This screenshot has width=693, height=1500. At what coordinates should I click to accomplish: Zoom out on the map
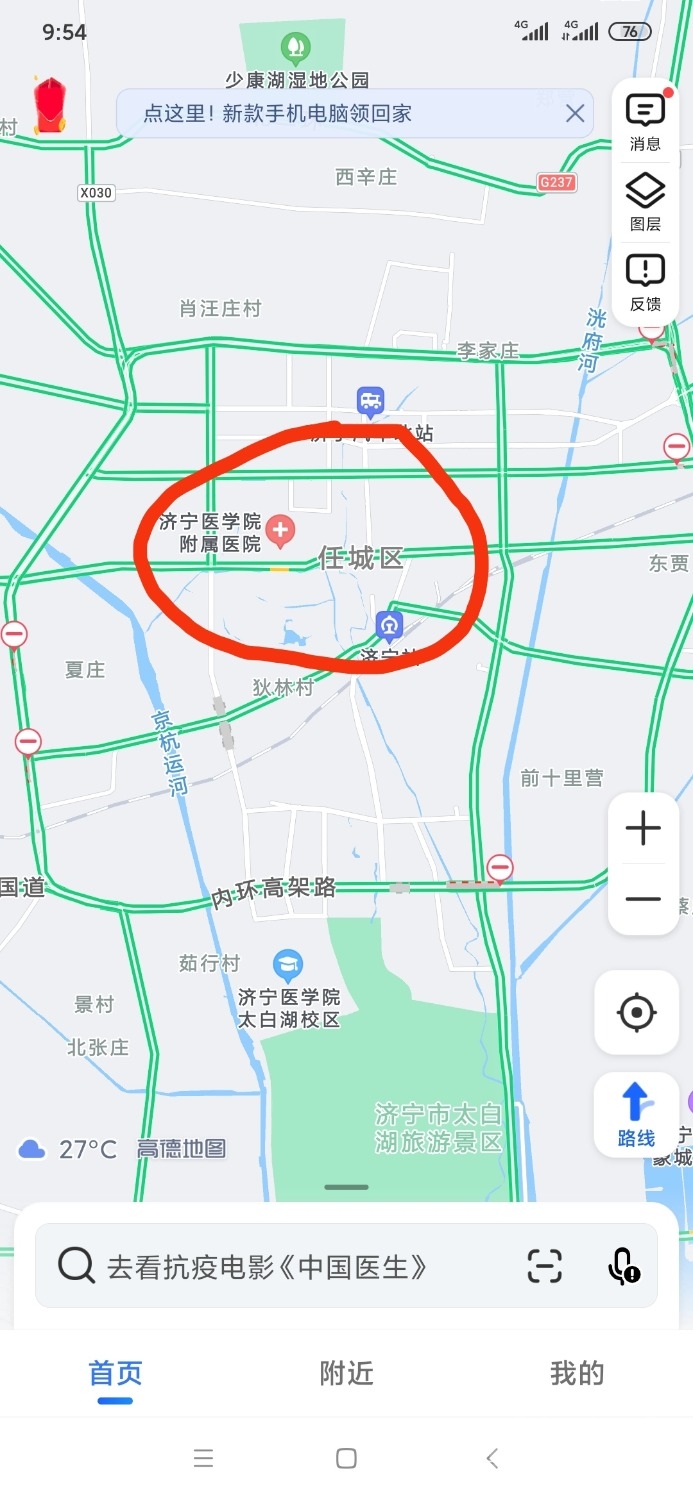(643, 898)
